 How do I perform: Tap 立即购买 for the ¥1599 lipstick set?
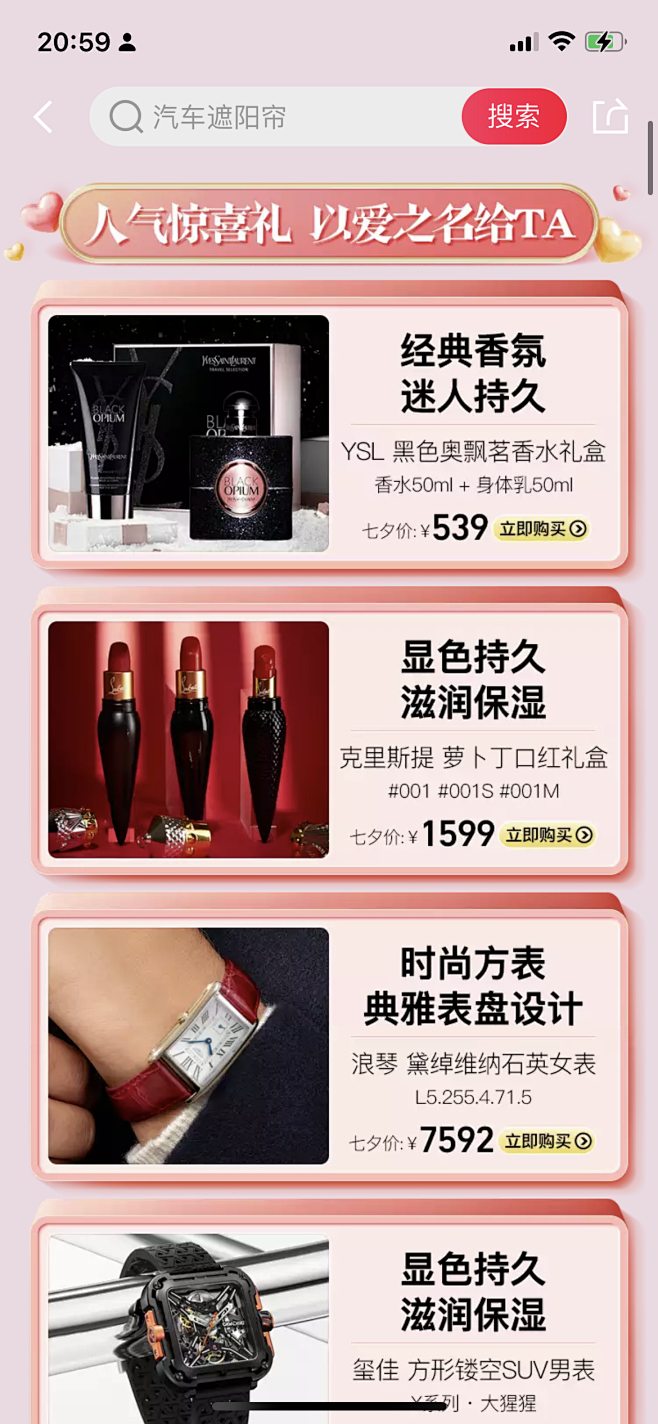click(548, 835)
